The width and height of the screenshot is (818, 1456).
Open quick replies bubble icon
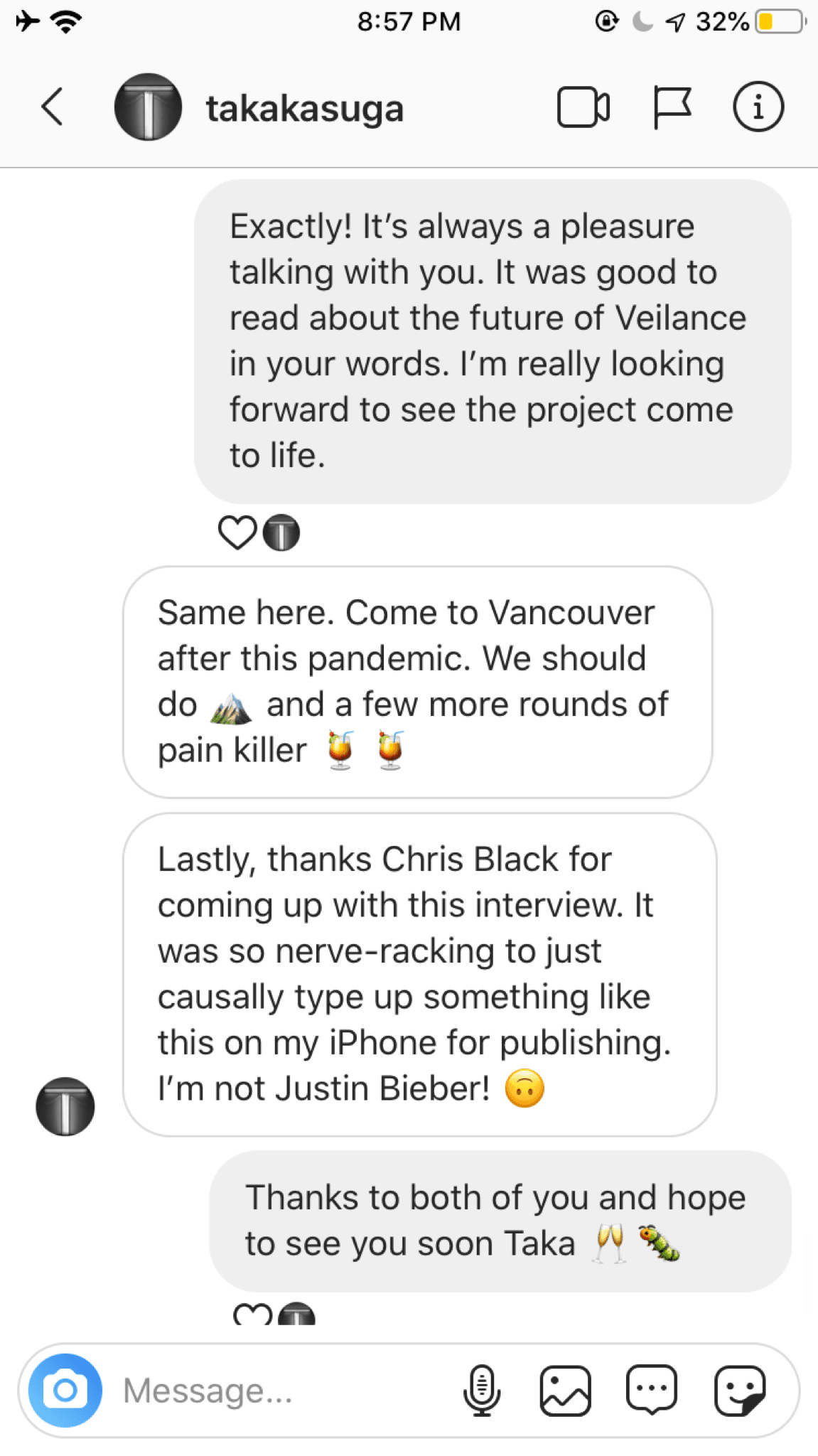pyautogui.click(x=651, y=1390)
